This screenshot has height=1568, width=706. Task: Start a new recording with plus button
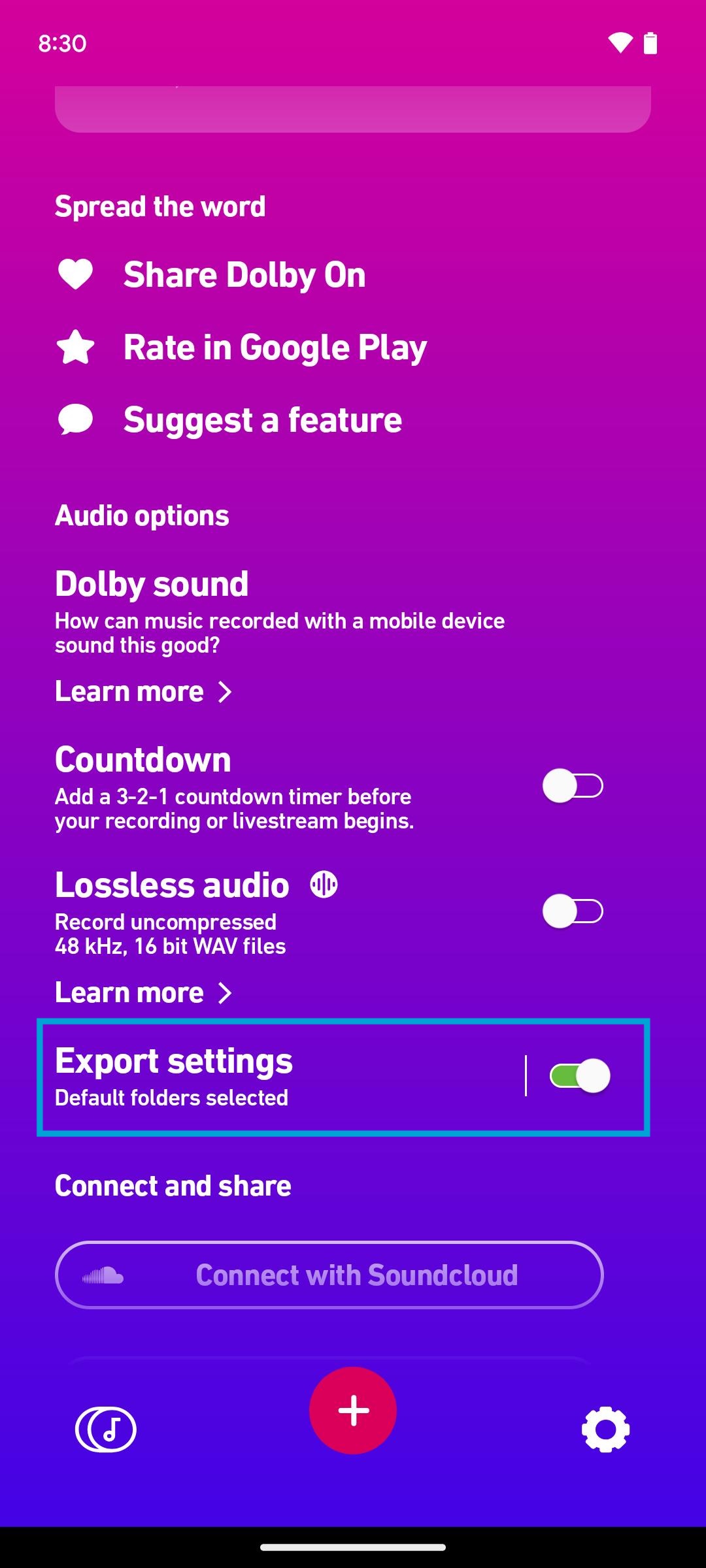pos(353,1411)
